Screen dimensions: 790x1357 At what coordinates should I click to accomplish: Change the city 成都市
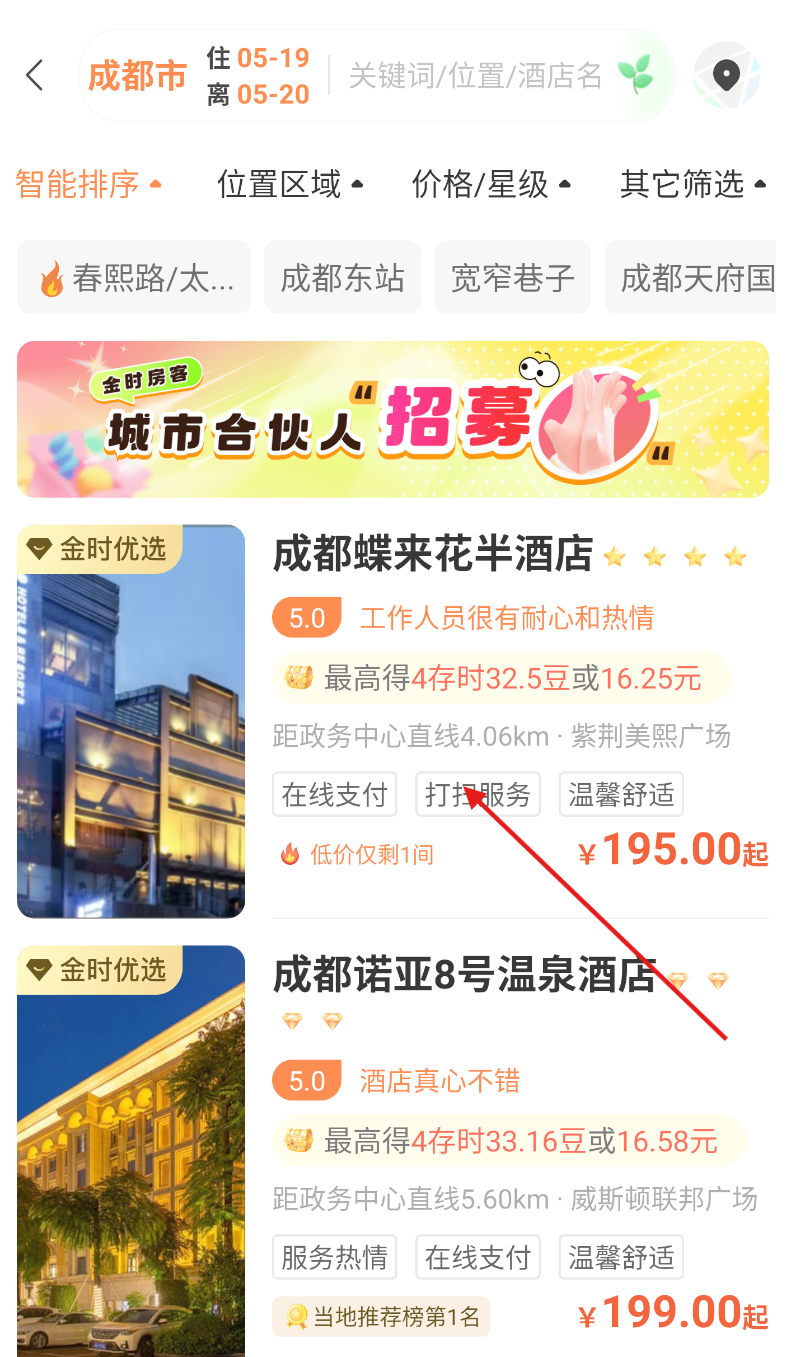[137, 76]
